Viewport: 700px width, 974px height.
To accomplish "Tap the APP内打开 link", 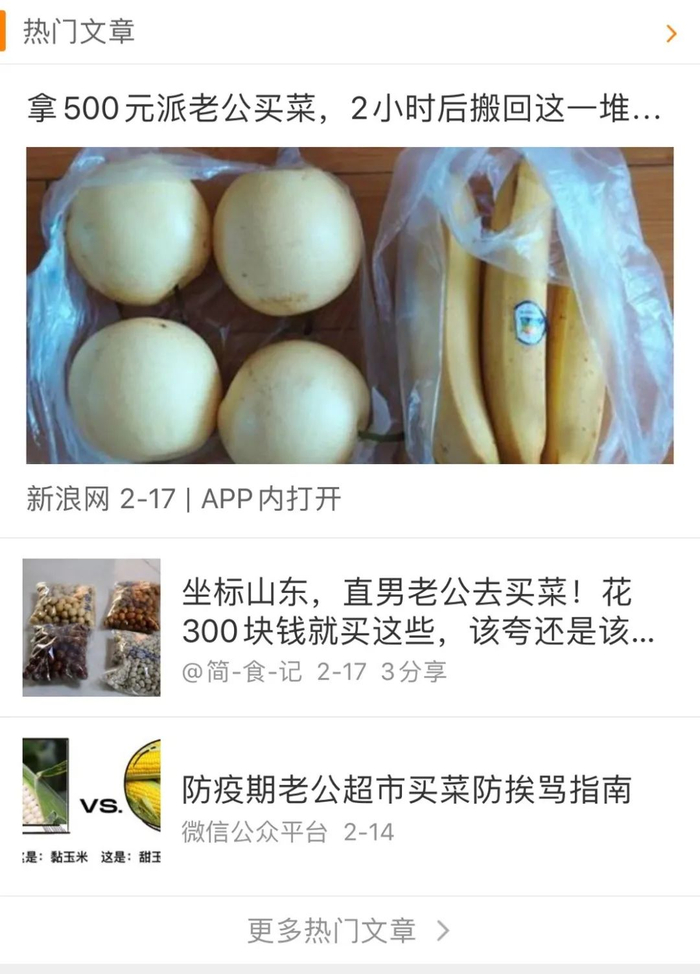I will point(271,499).
